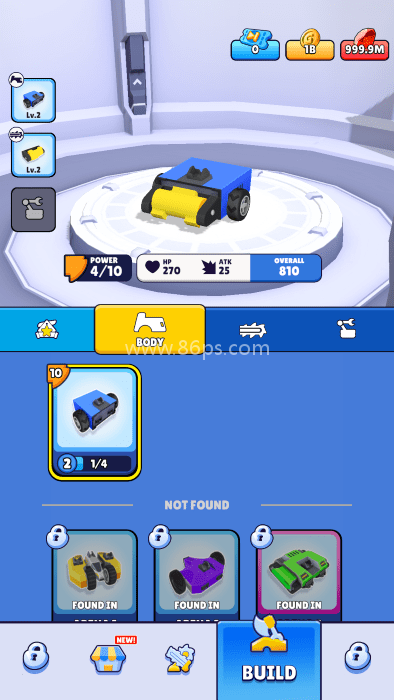Select the Body tab
Screen dimensions: 394x700
click(x=150, y=329)
